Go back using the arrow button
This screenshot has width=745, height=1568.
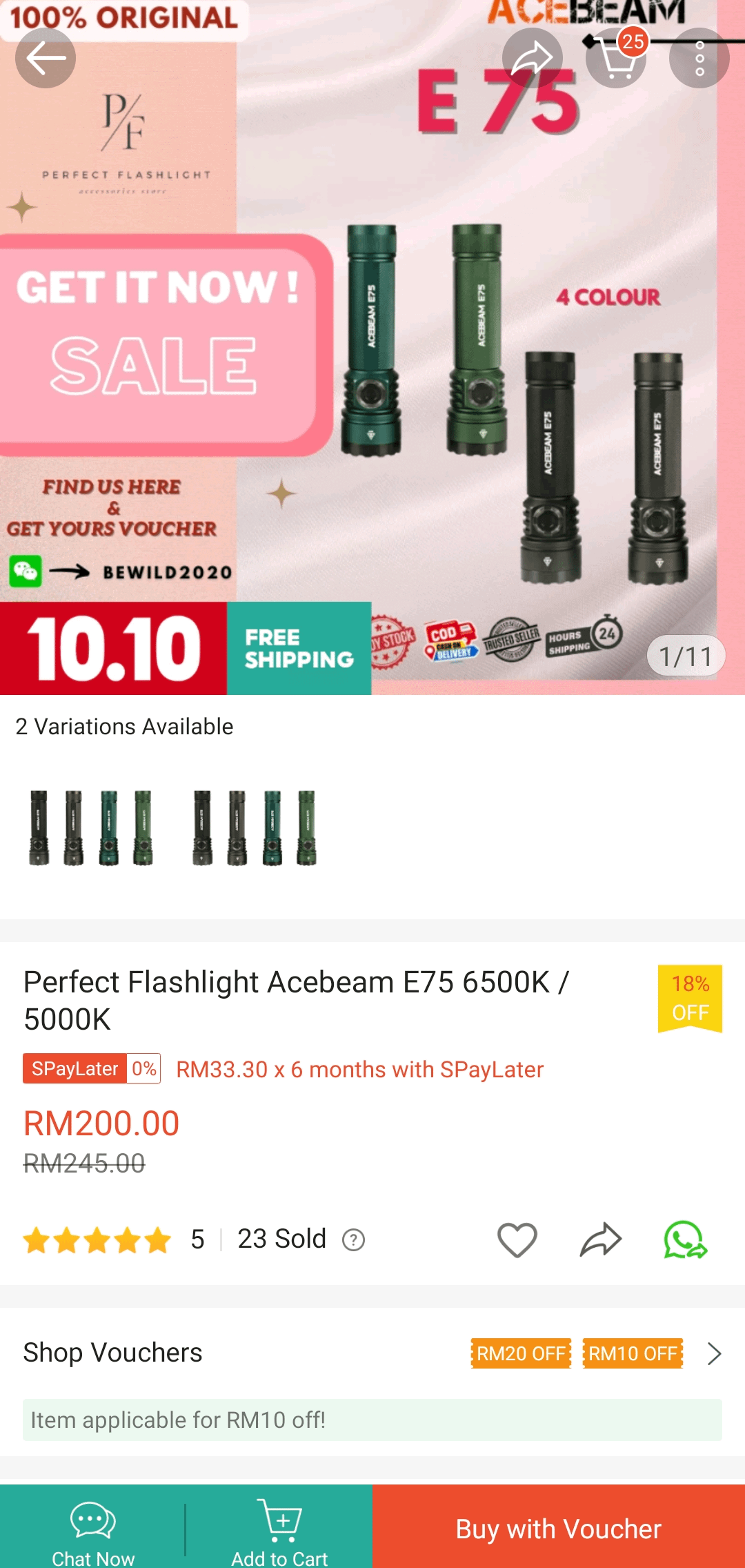point(46,58)
